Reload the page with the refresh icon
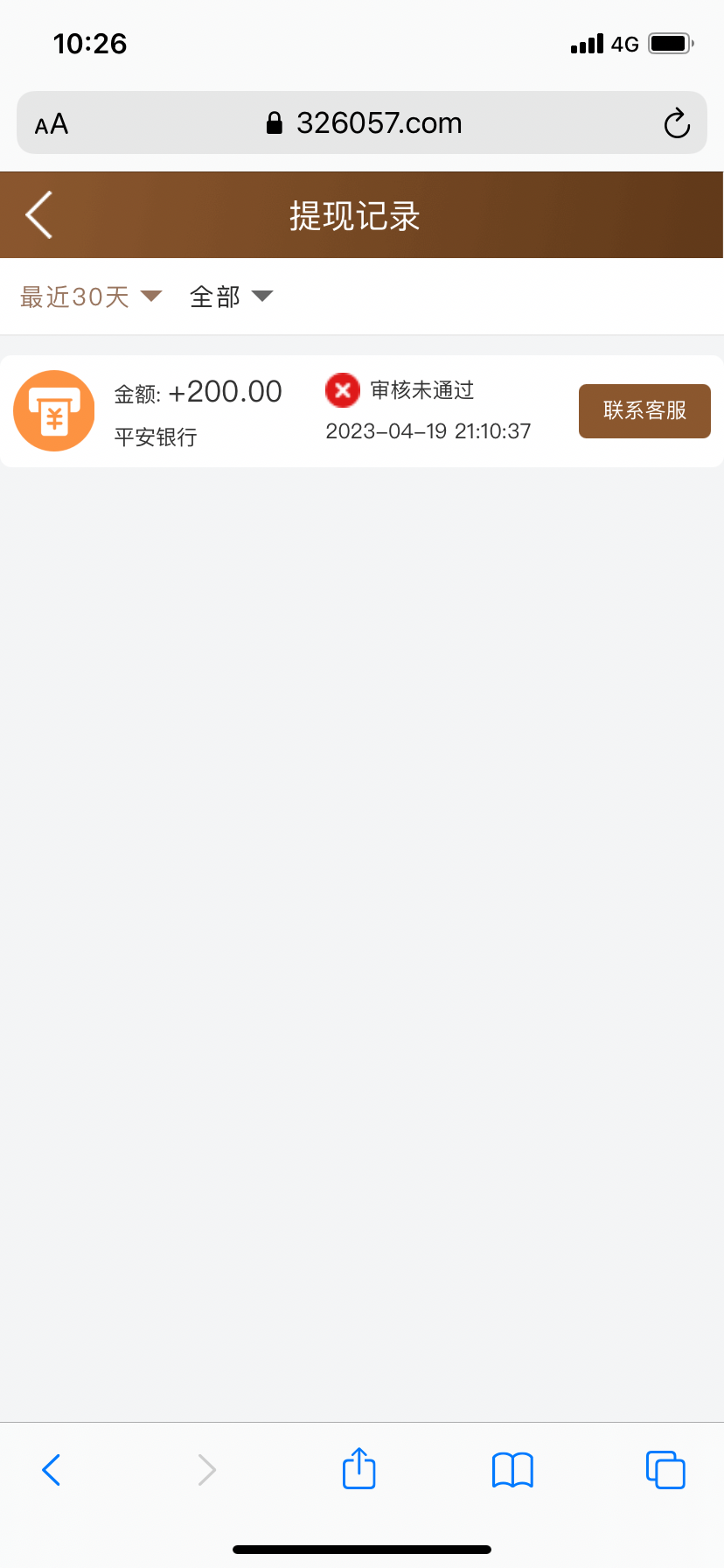724x1568 pixels. [677, 122]
